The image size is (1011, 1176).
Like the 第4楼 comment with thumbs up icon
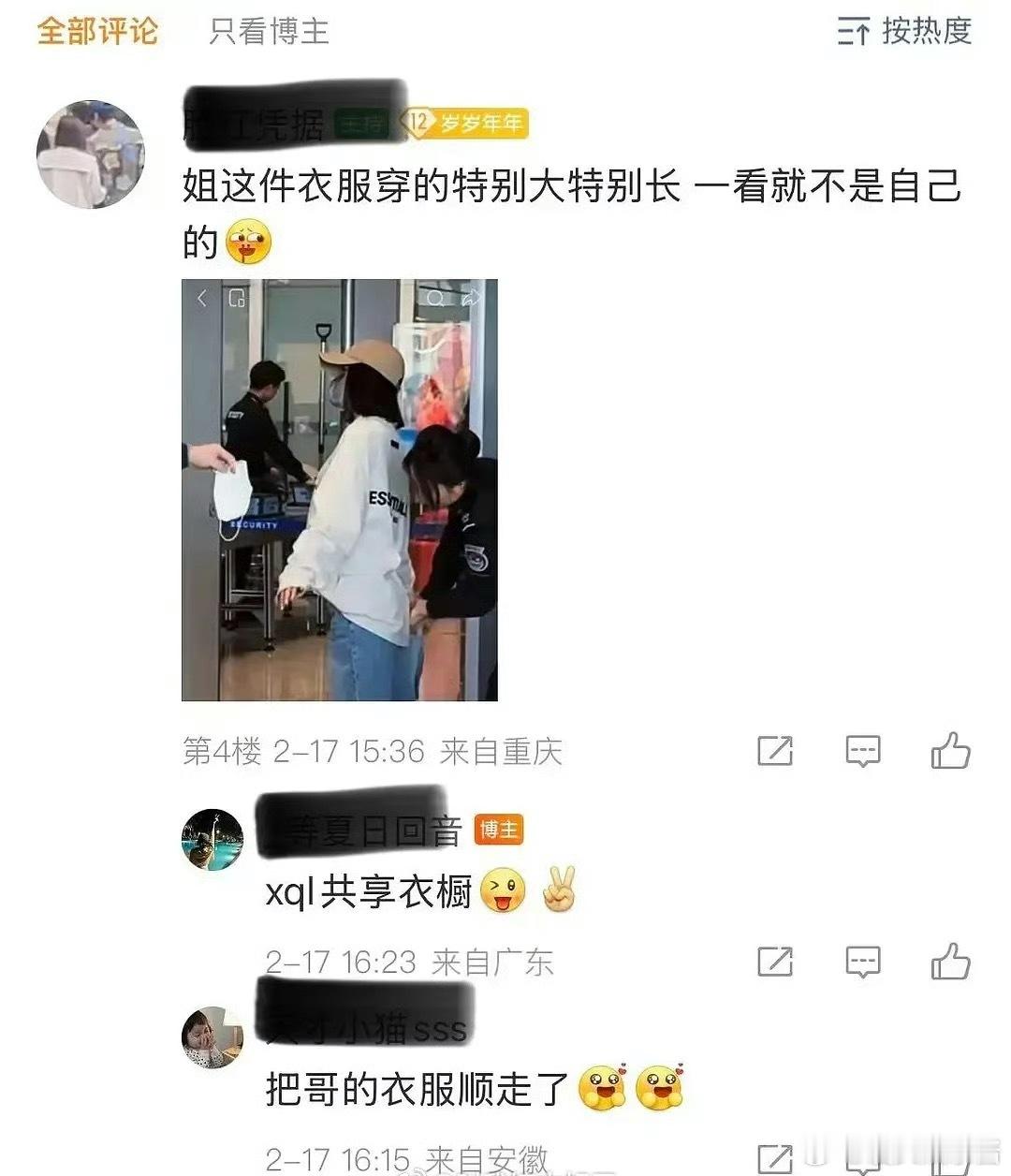pos(948,751)
